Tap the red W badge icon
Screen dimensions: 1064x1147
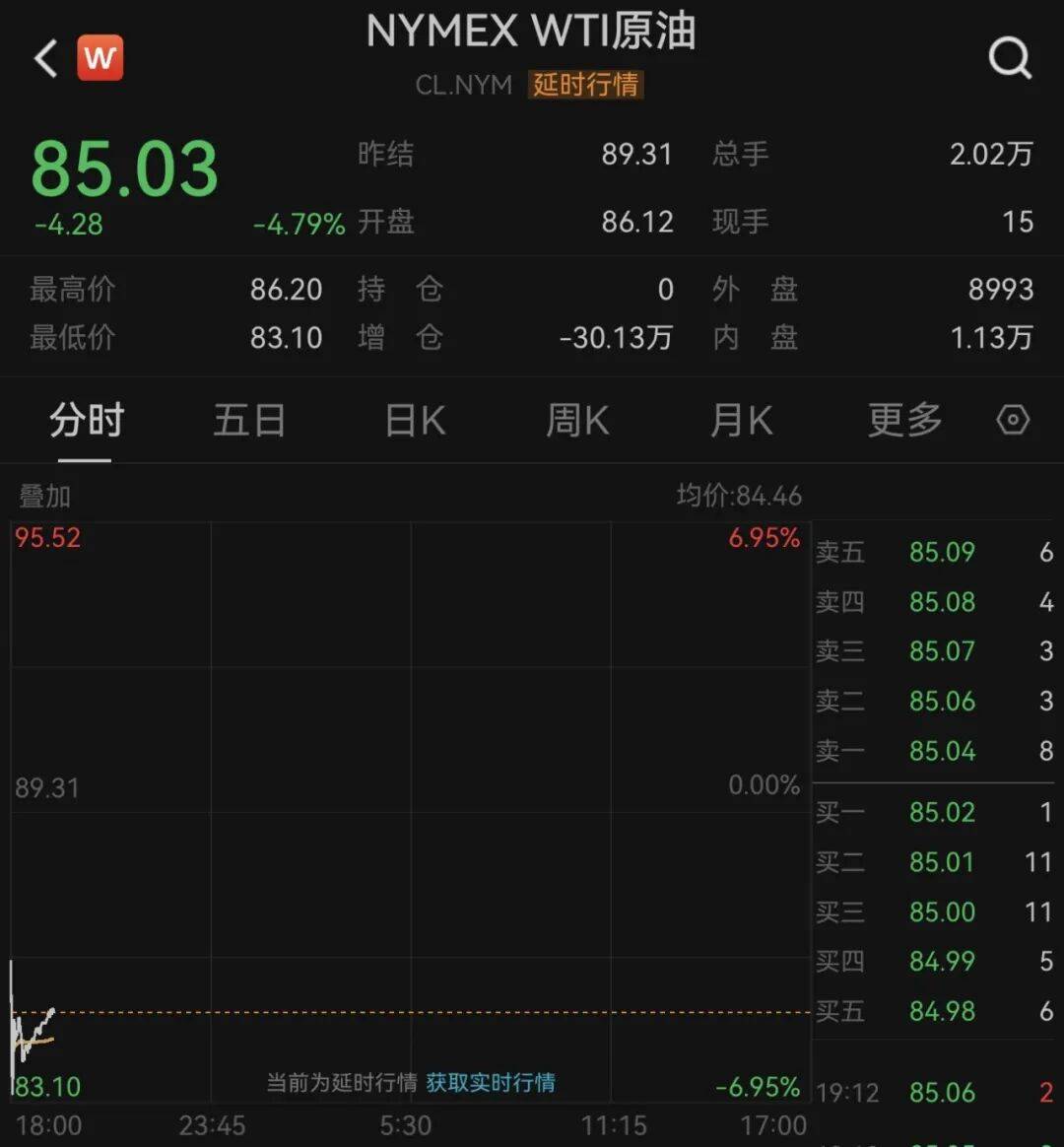click(x=100, y=57)
